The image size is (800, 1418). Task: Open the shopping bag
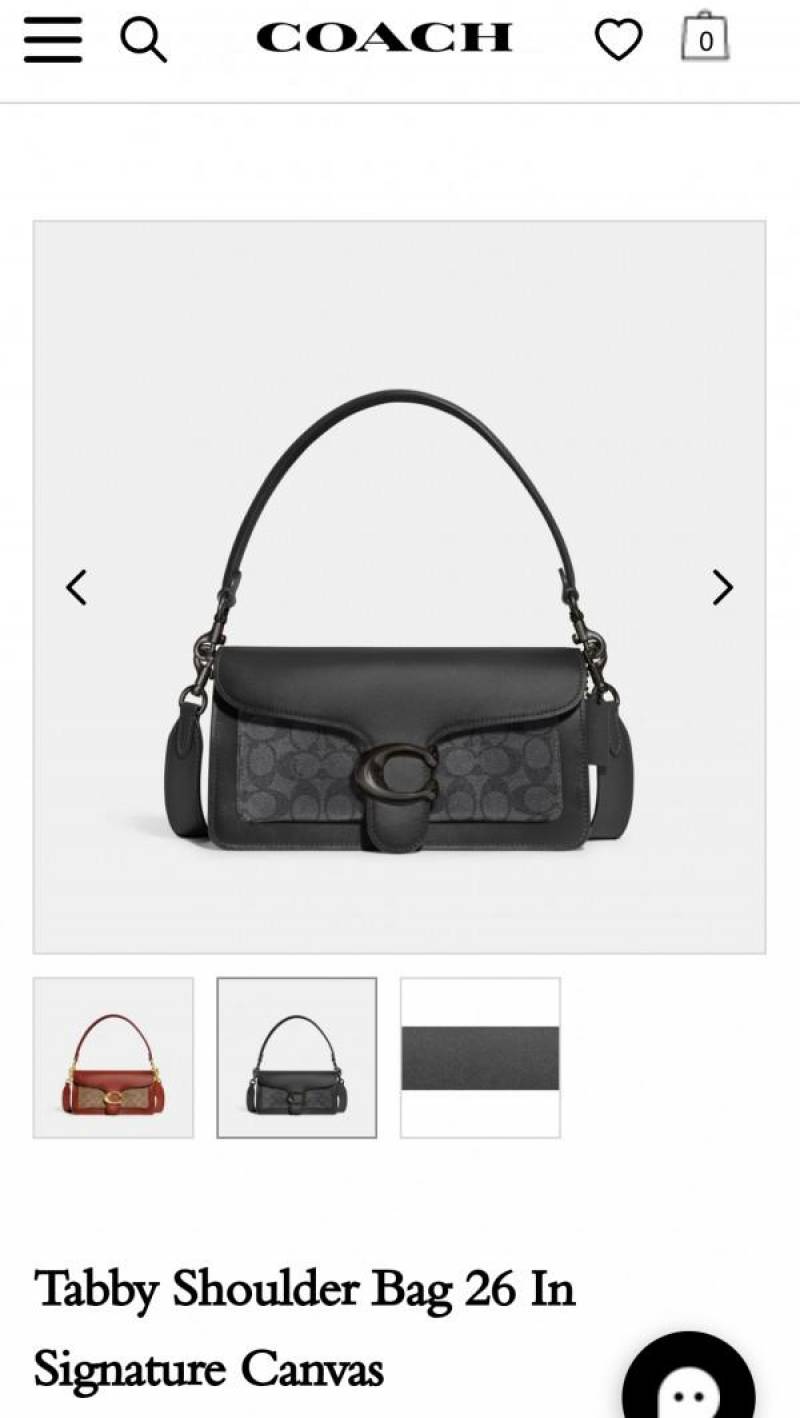(705, 38)
